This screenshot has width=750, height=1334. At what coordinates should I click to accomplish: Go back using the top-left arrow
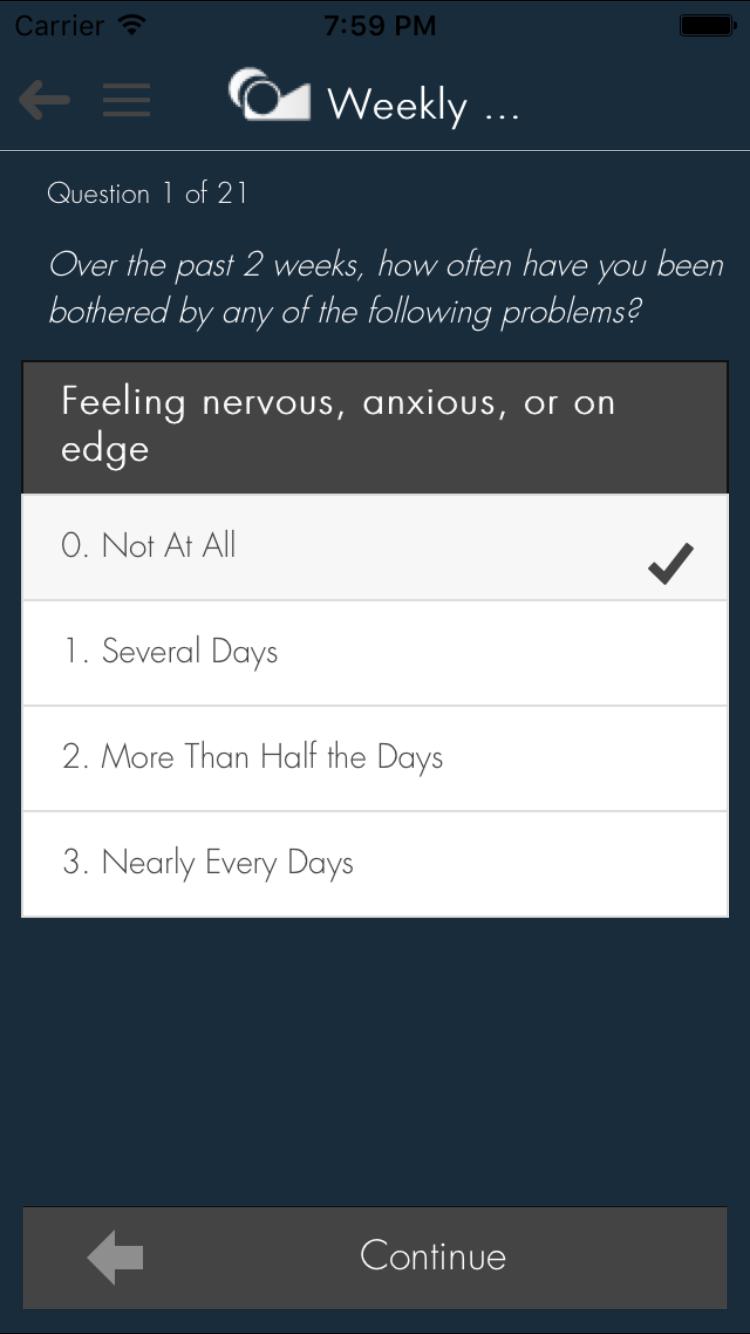tap(44, 100)
